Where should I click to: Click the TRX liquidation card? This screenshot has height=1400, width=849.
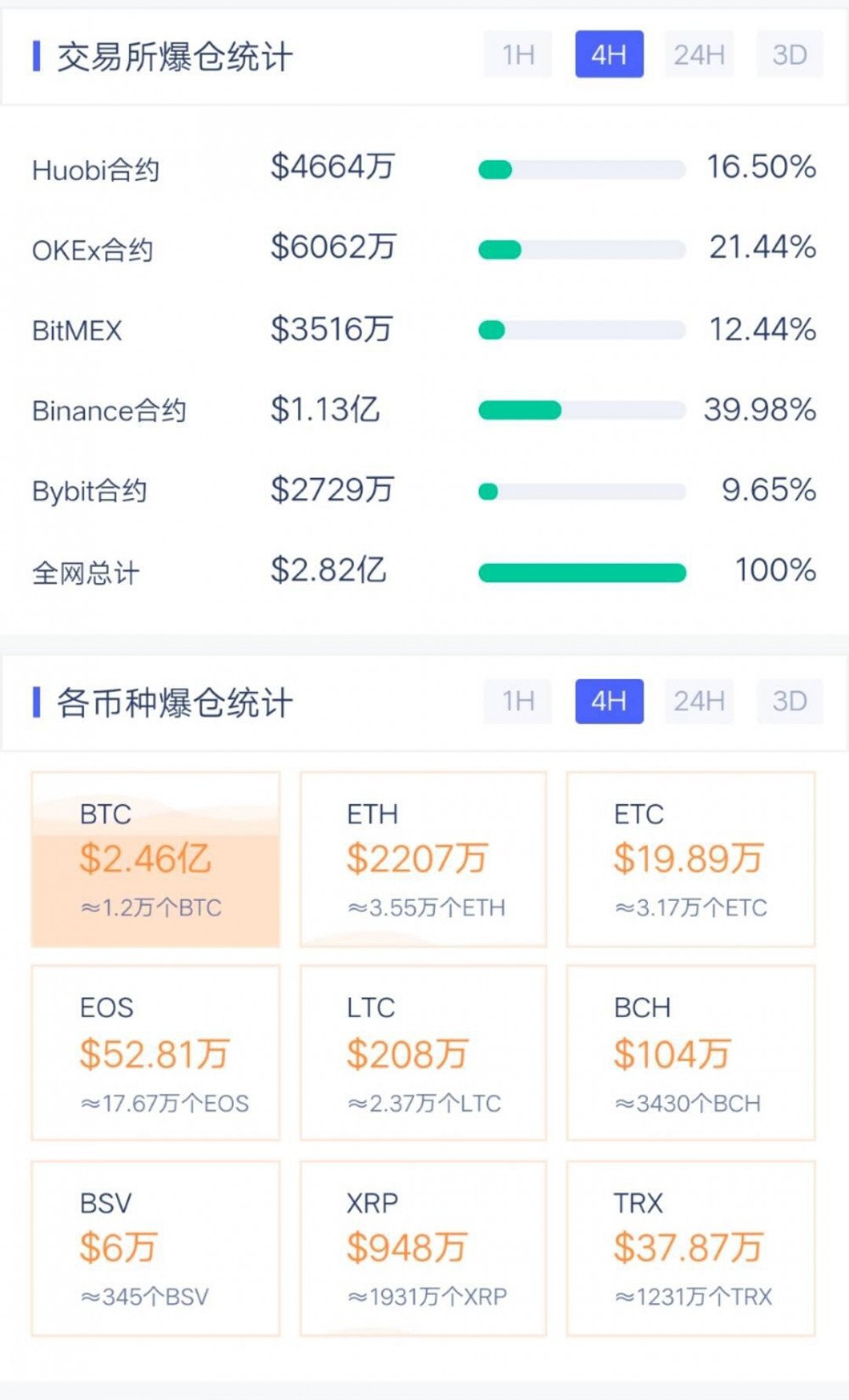[690, 1248]
